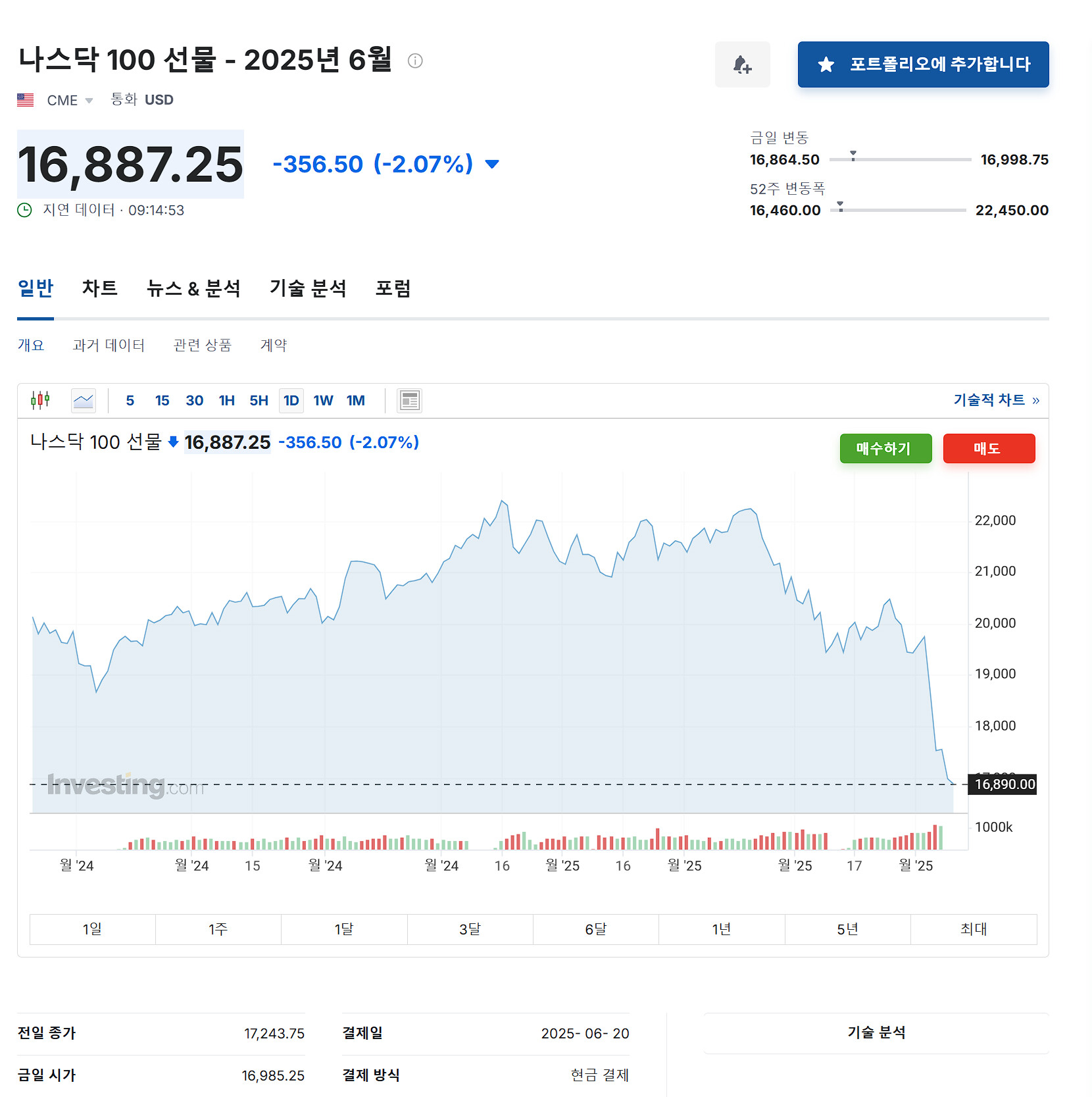The height and width of the screenshot is (1097, 1092).
Task: Tap the alert bell icon
Action: pos(742,64)
